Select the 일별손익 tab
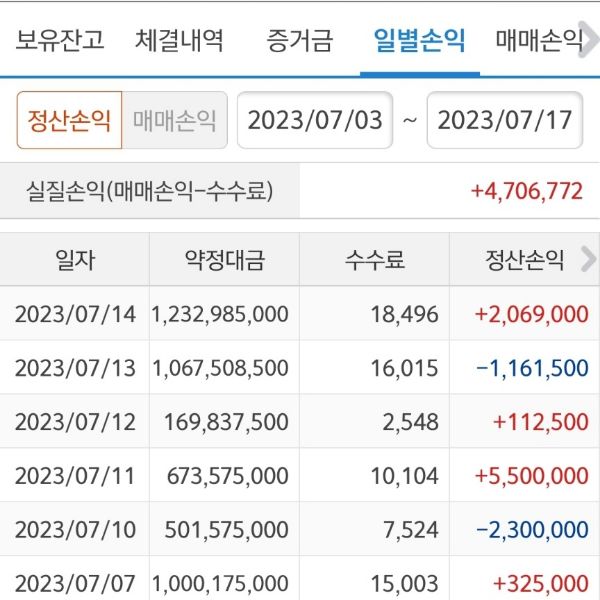The width and height of the screenshot is (600, 600). pos(419,41)
